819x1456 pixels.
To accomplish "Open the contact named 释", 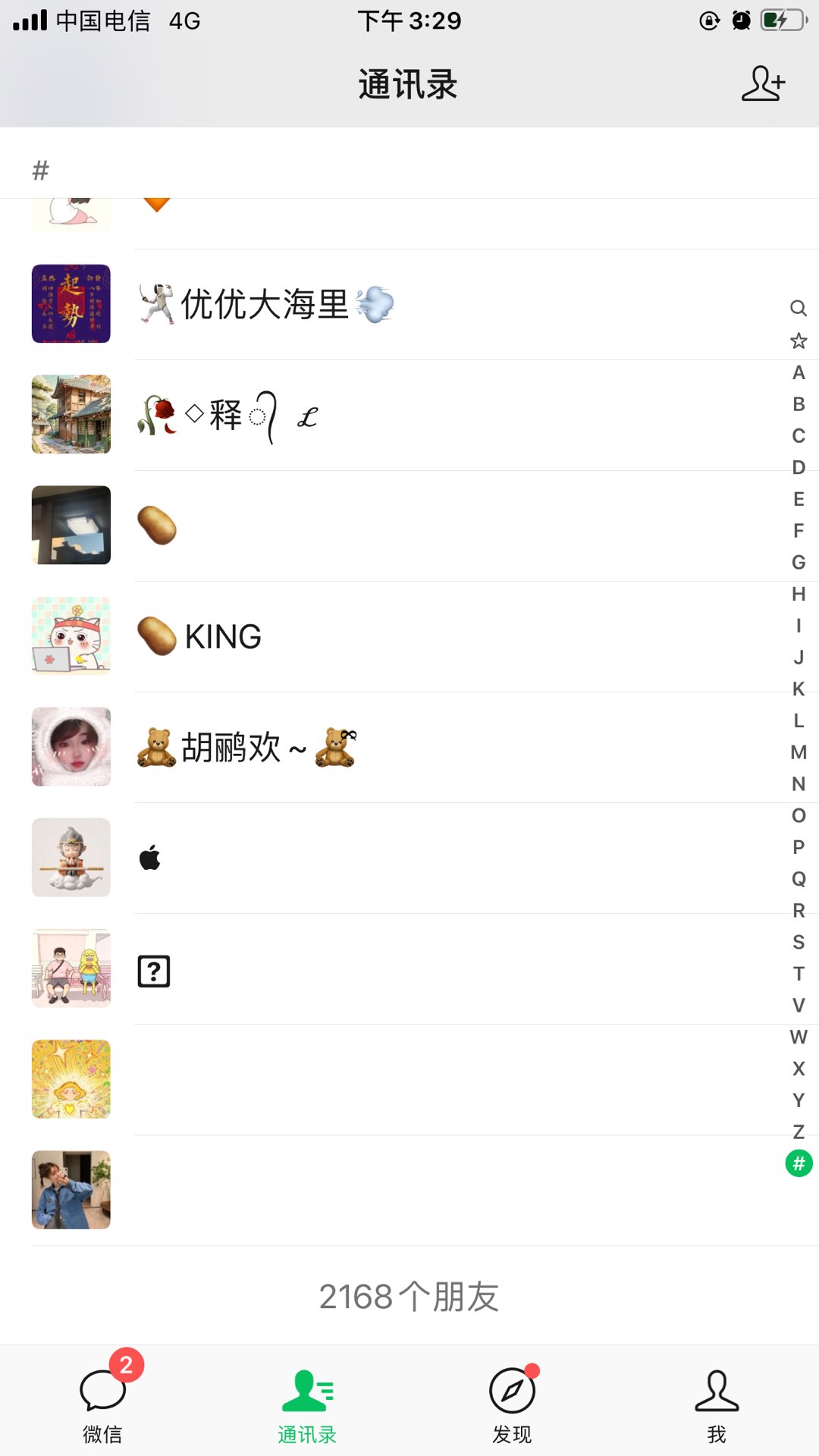I will pos(409,415).
